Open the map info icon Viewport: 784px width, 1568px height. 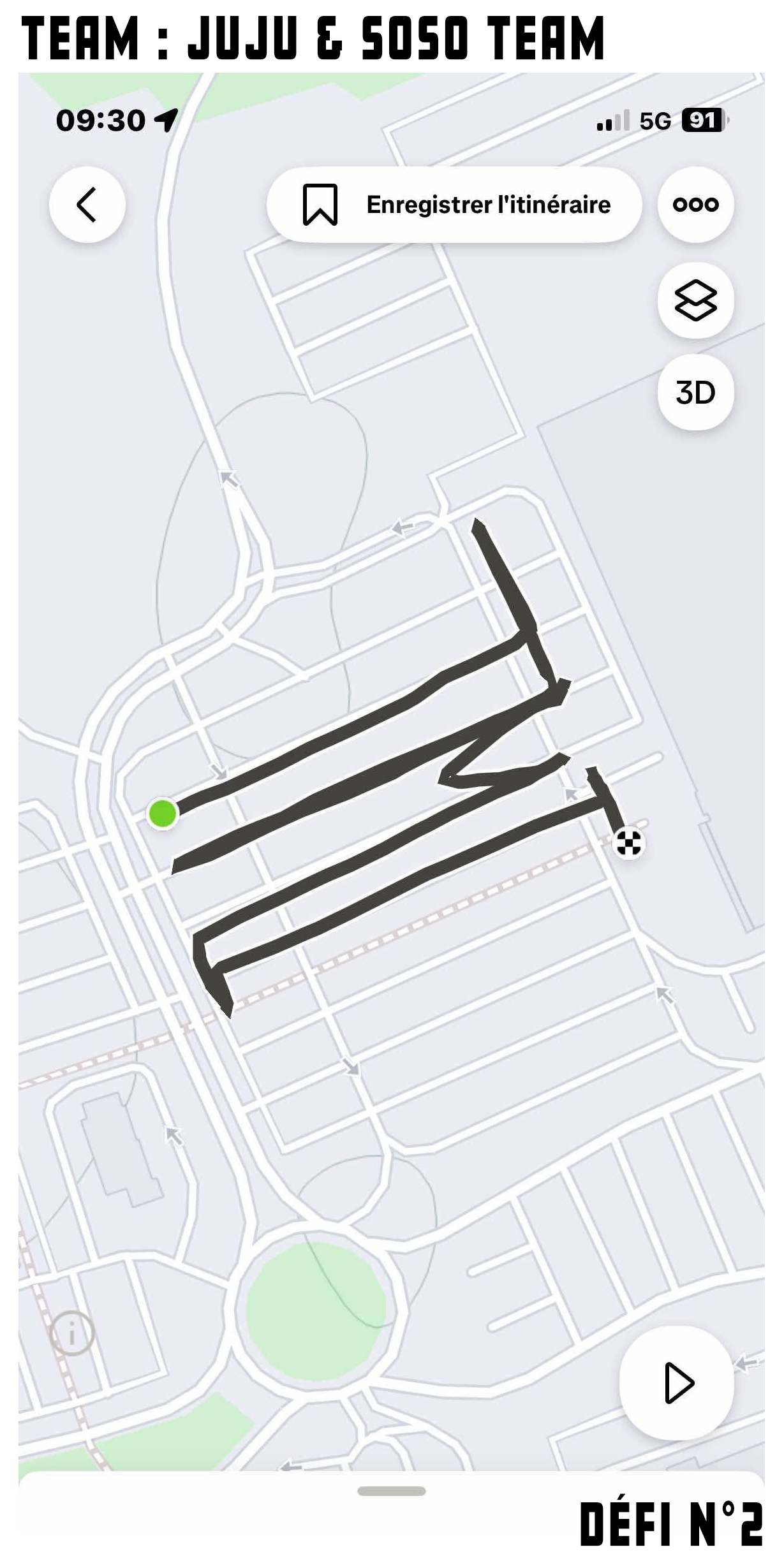pos(72,1333)
